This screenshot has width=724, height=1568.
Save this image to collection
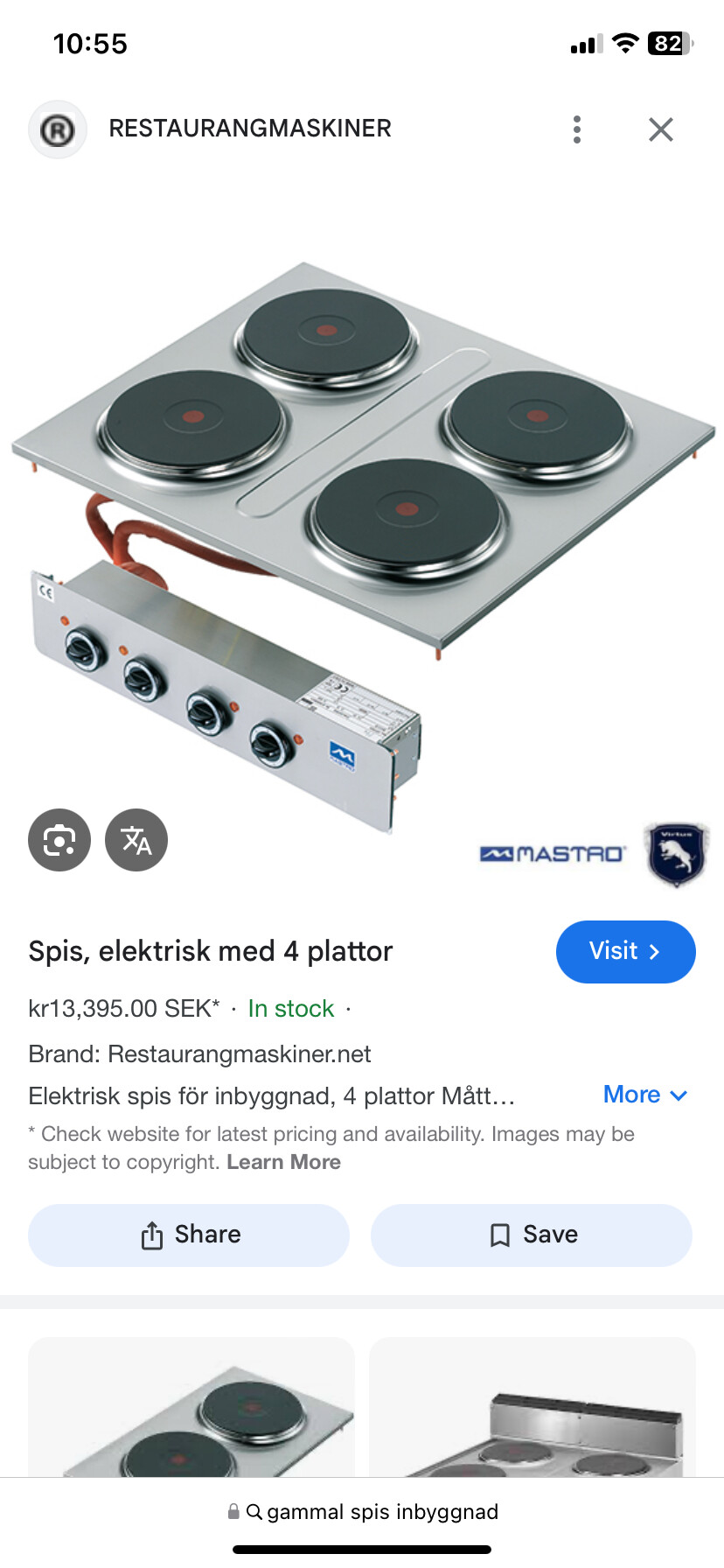532,1235
